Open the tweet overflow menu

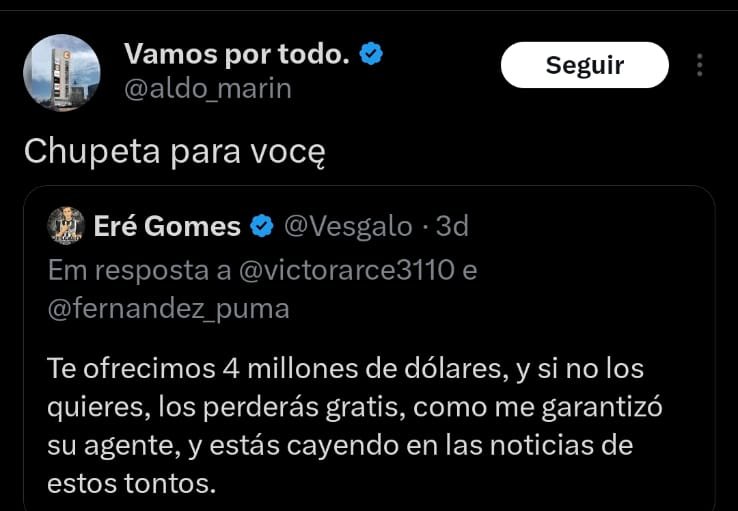pyautogui.click(x=699, y=66)
